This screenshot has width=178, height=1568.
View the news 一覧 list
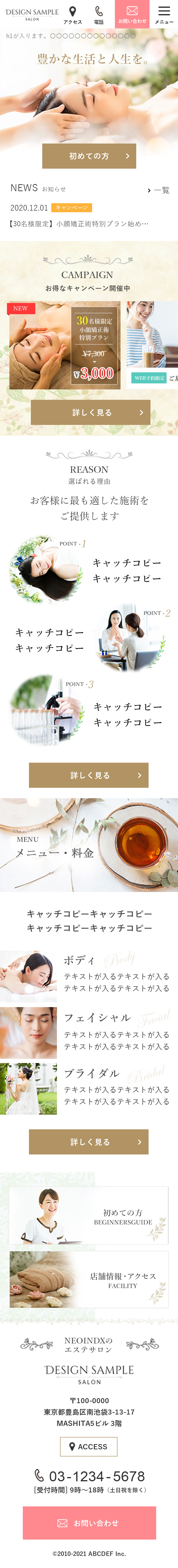click(x=159, y=190)
